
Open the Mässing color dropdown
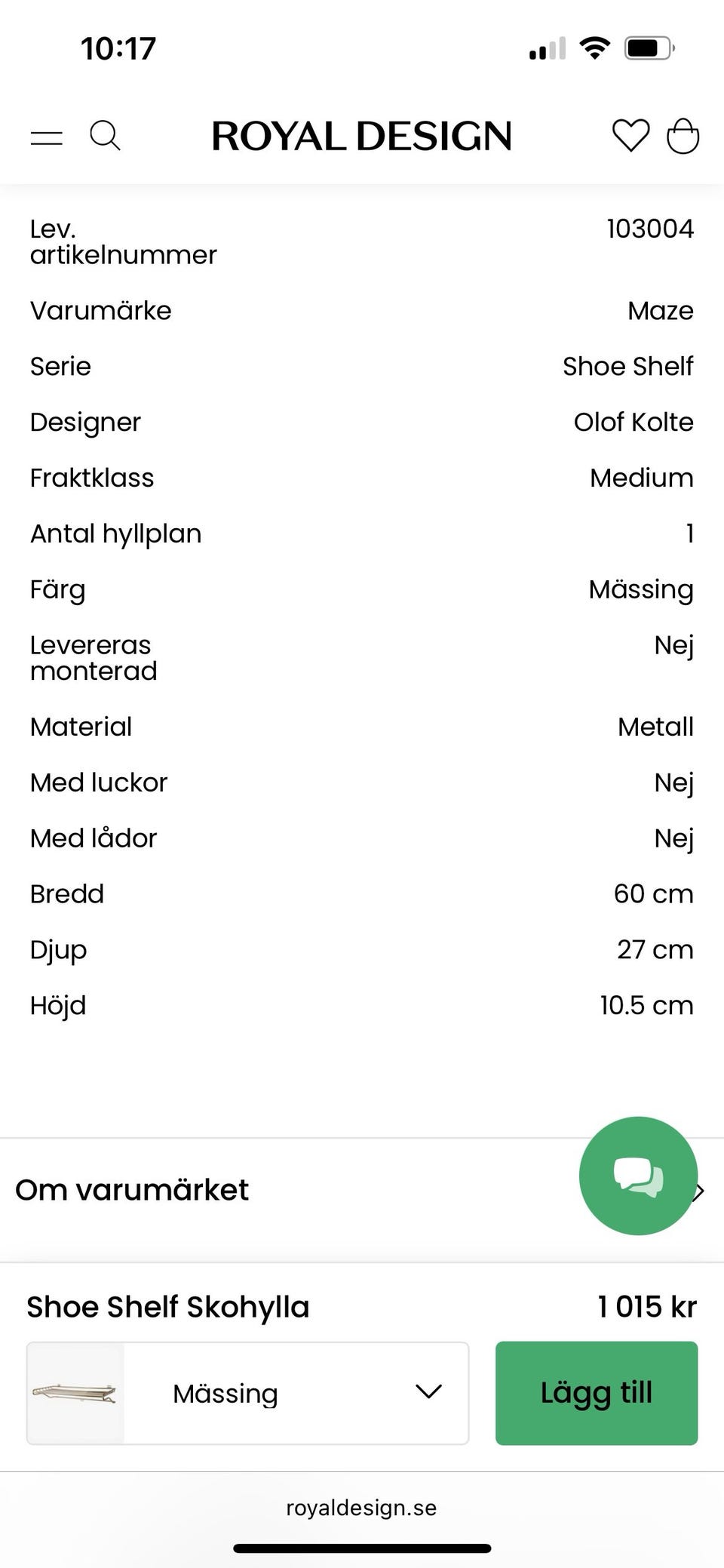pyautogui.click(x=247, y=1393)
